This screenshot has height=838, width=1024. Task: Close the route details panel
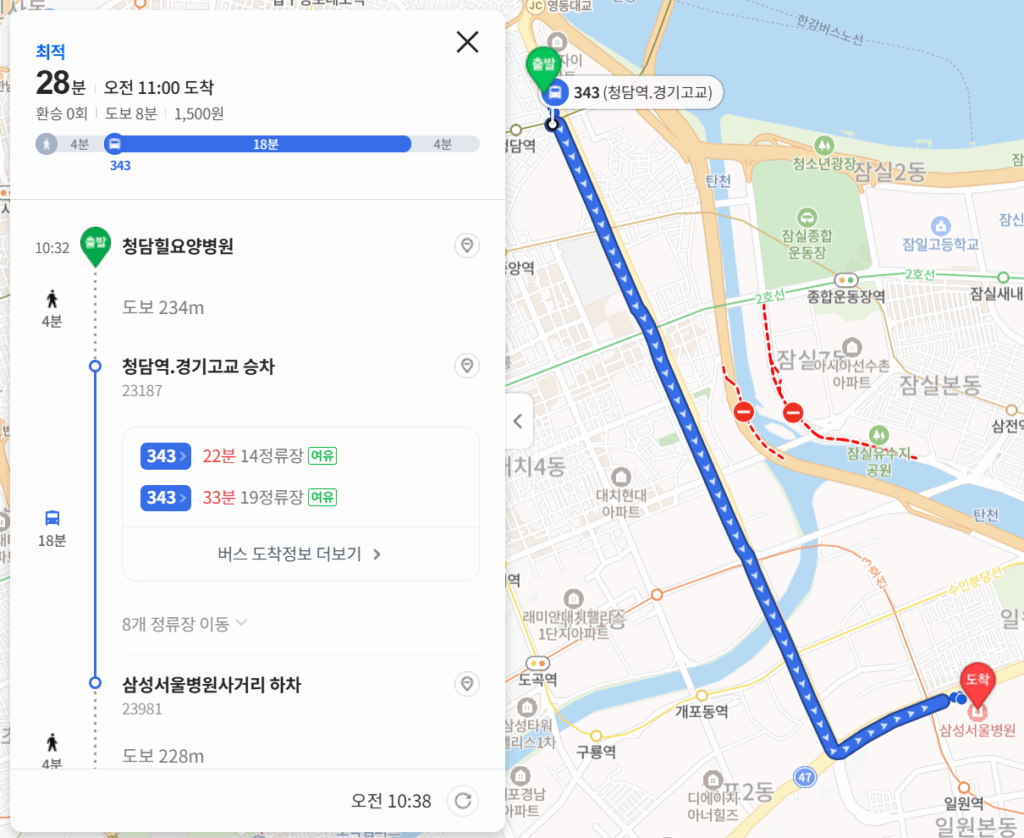467,42
